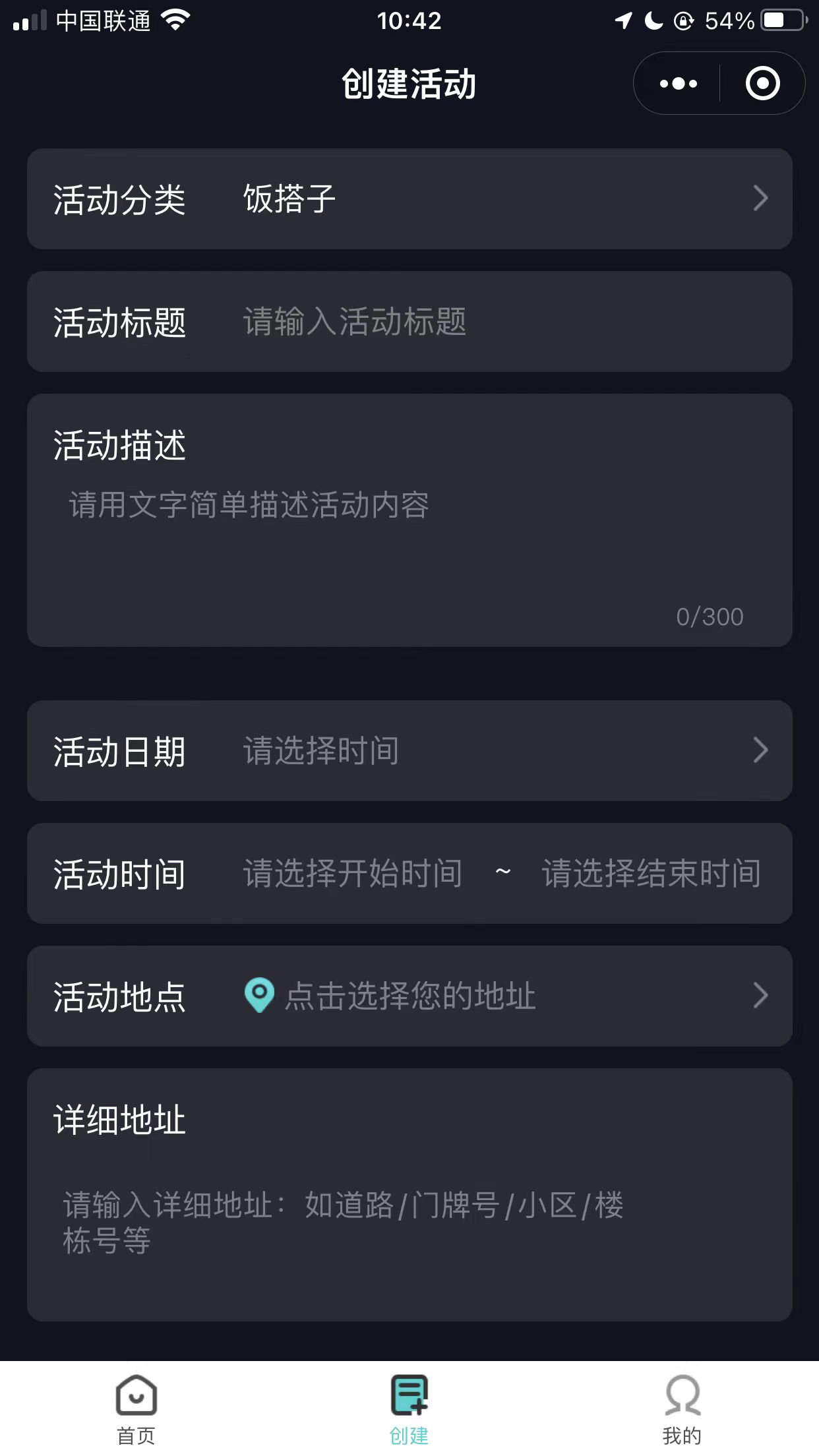Image resolution: width=819 pixels, height=1456 pixels.
Task: Open the mini program more options menu
Action: pyautogui.click(x=678, y=84)
